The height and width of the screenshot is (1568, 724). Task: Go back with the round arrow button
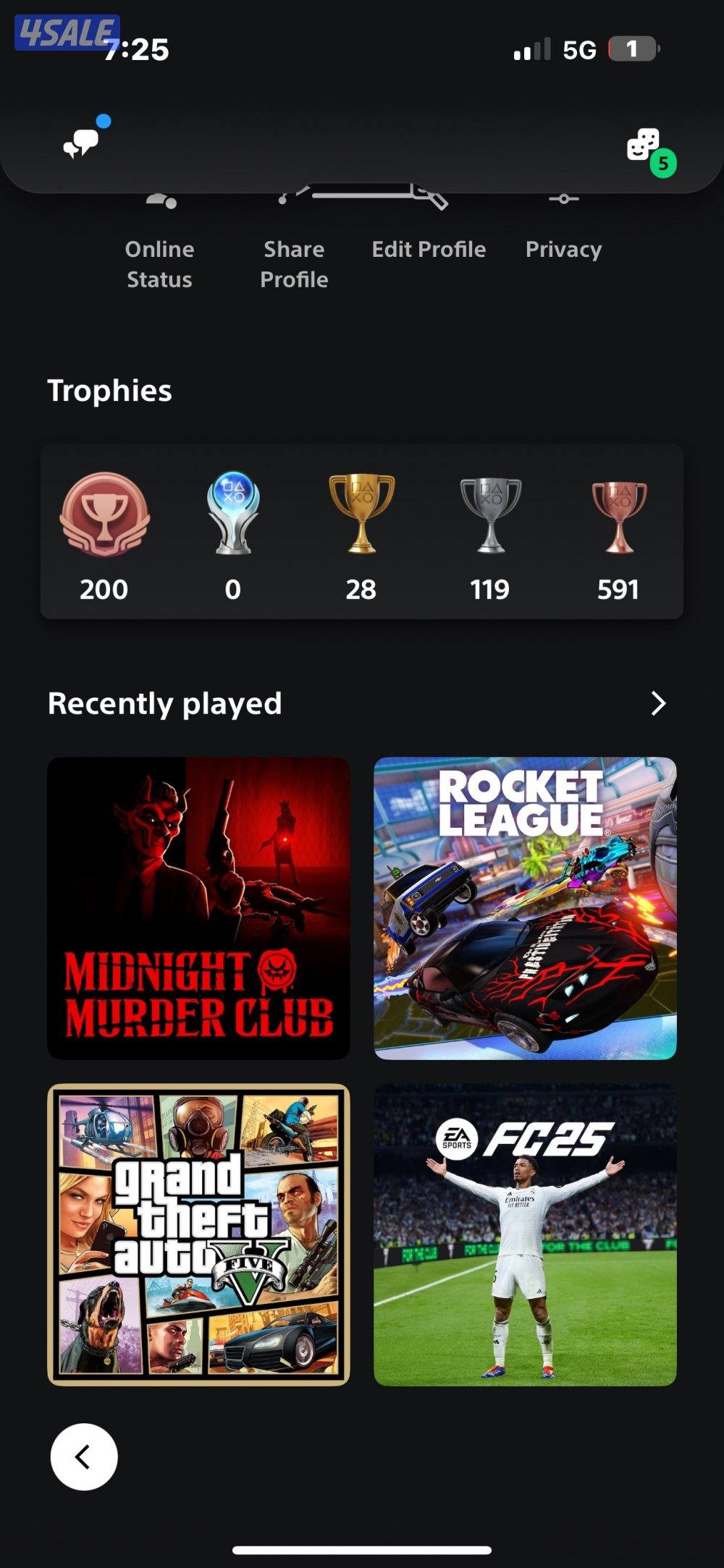[84, 1457]
